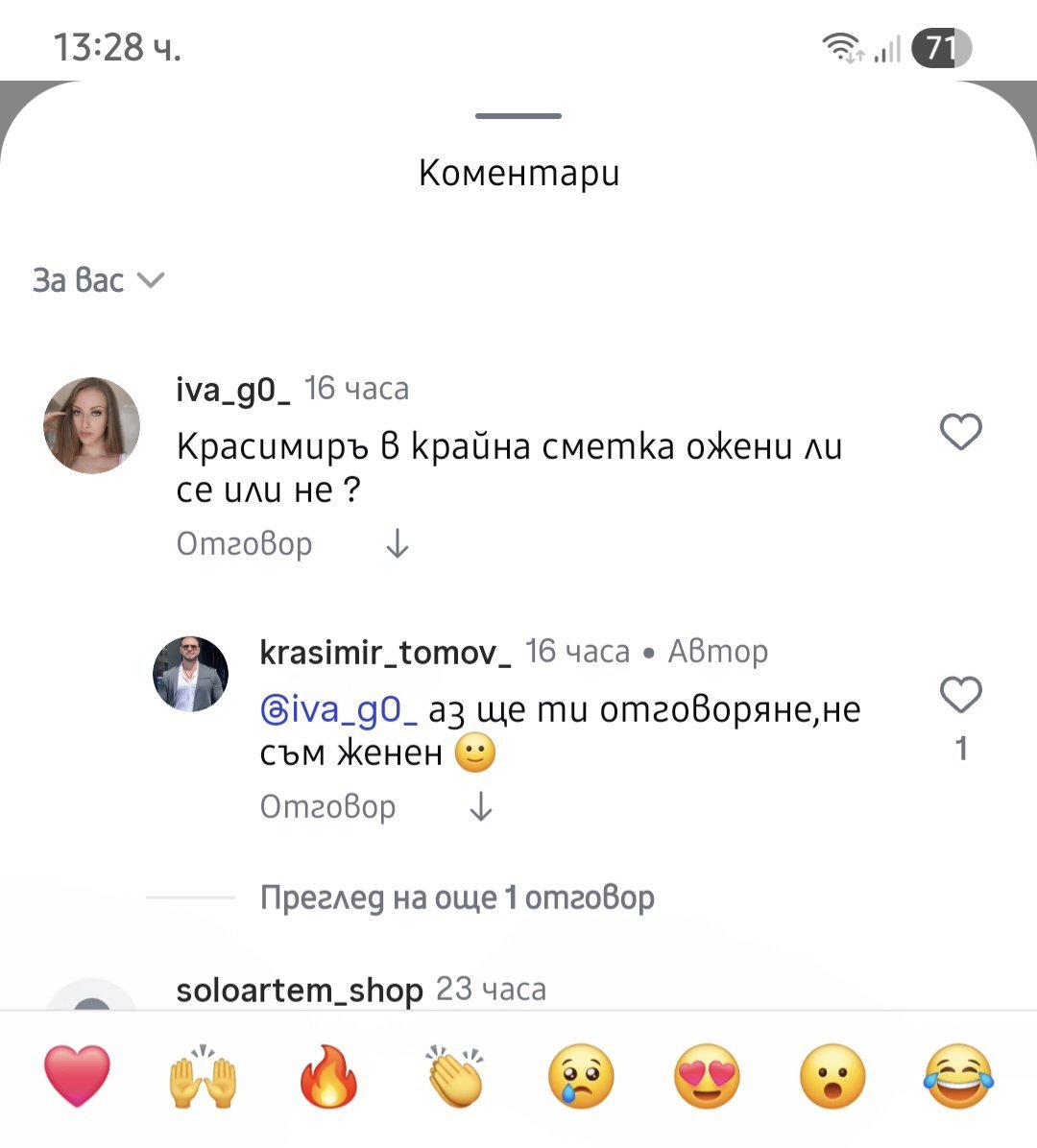React with the raised hands emoji
This screenshot has width=1037, height=1148.
pos(203,1076)
